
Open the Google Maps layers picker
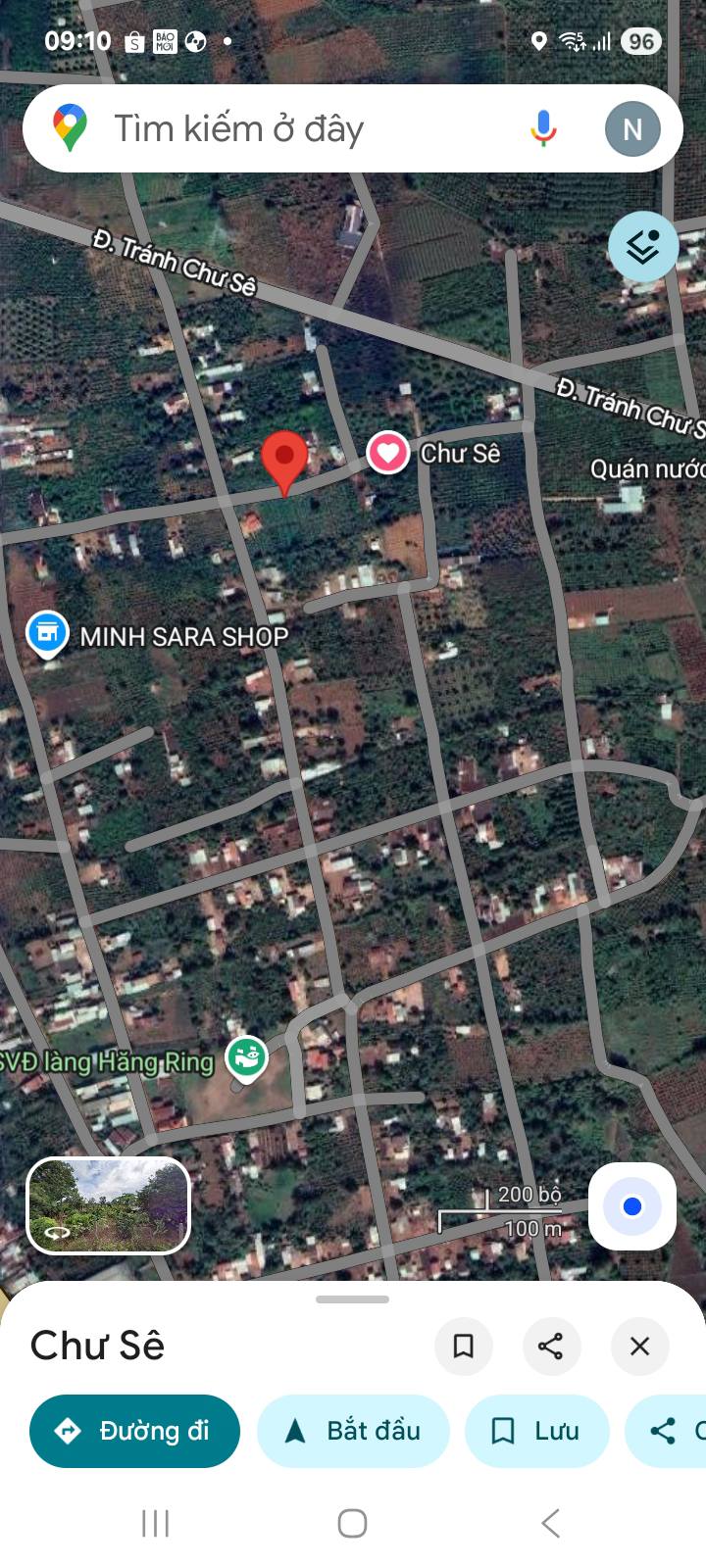[641, 247]
